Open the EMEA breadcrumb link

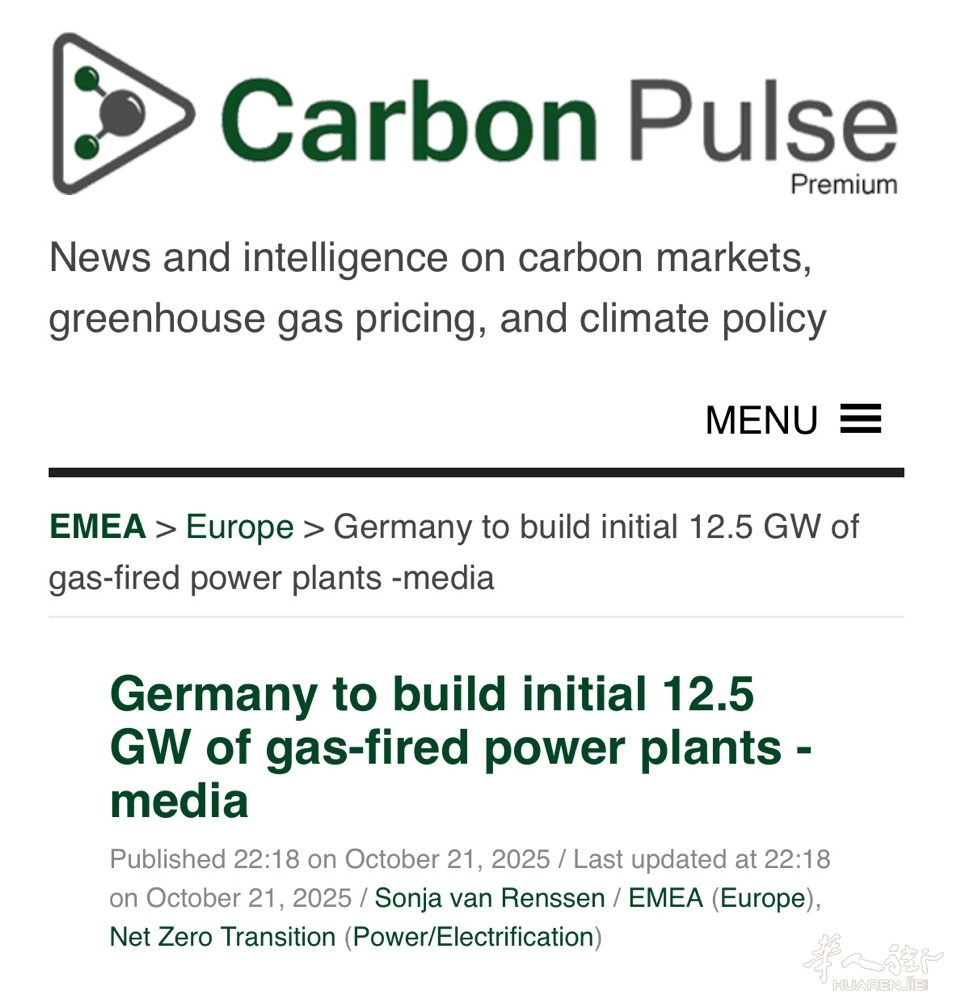[97, 527]
